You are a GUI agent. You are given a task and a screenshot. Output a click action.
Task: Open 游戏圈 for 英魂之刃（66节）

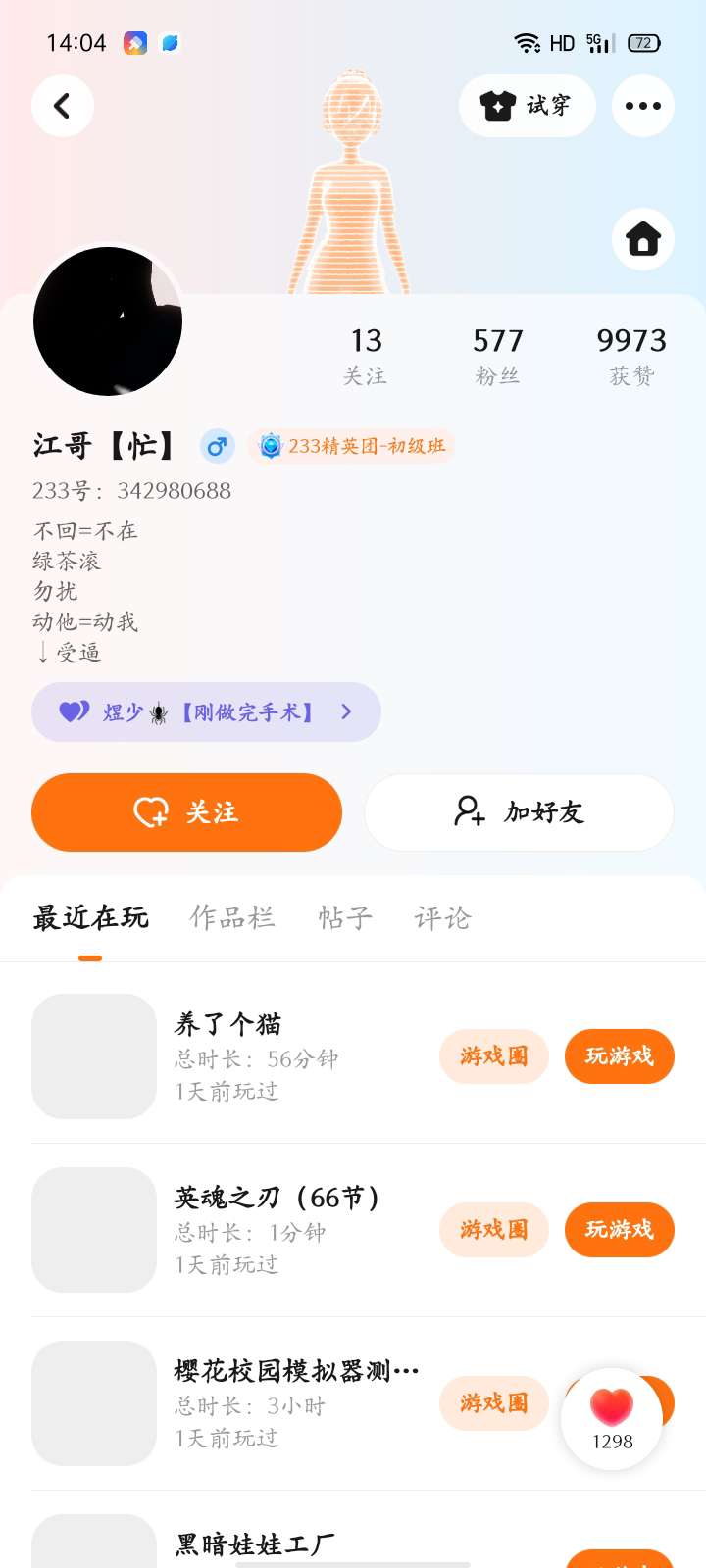click(x=493, y=1230)
